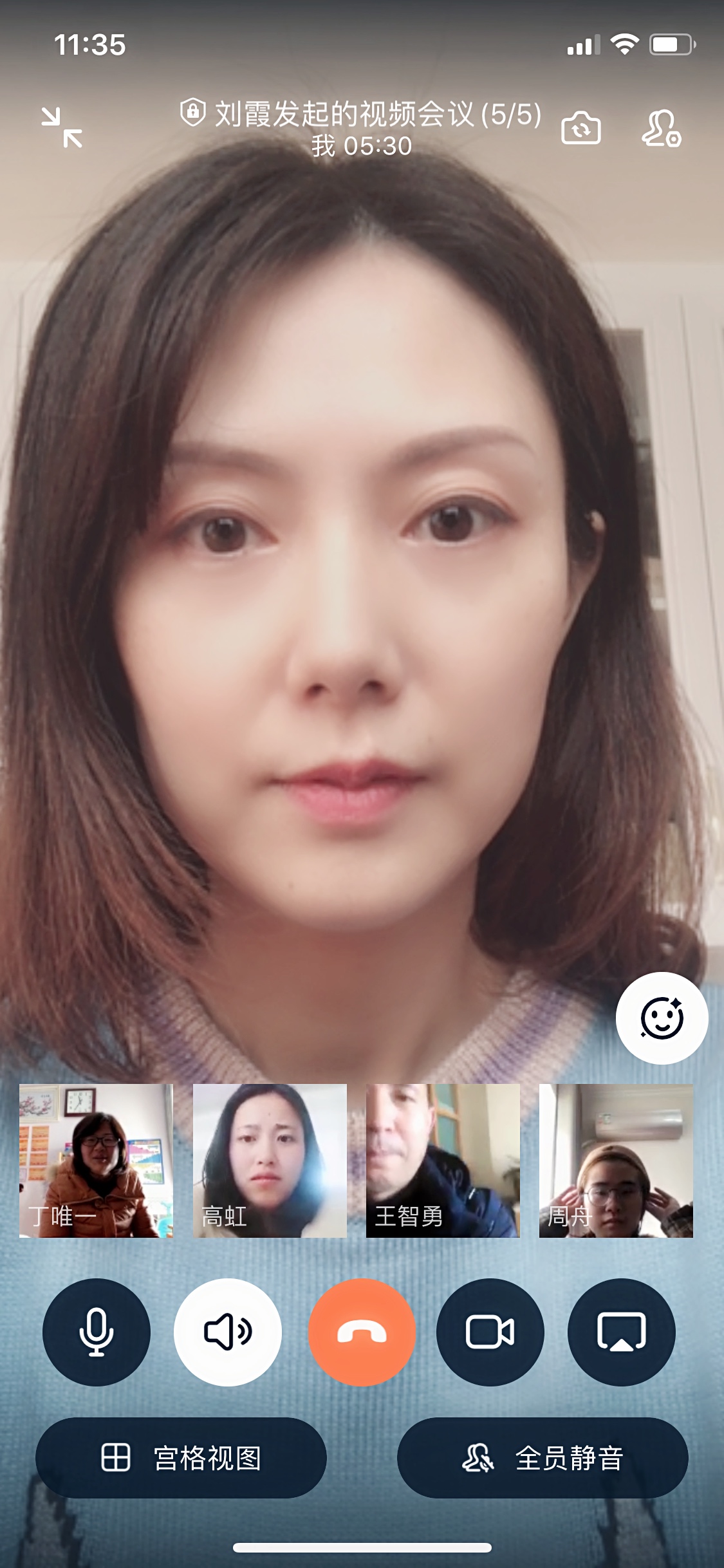Image resolution: width=724 pixels, height=1568 pixels.
Task: Select 王智勇's video thumbnail
Action: (443, 1161)
